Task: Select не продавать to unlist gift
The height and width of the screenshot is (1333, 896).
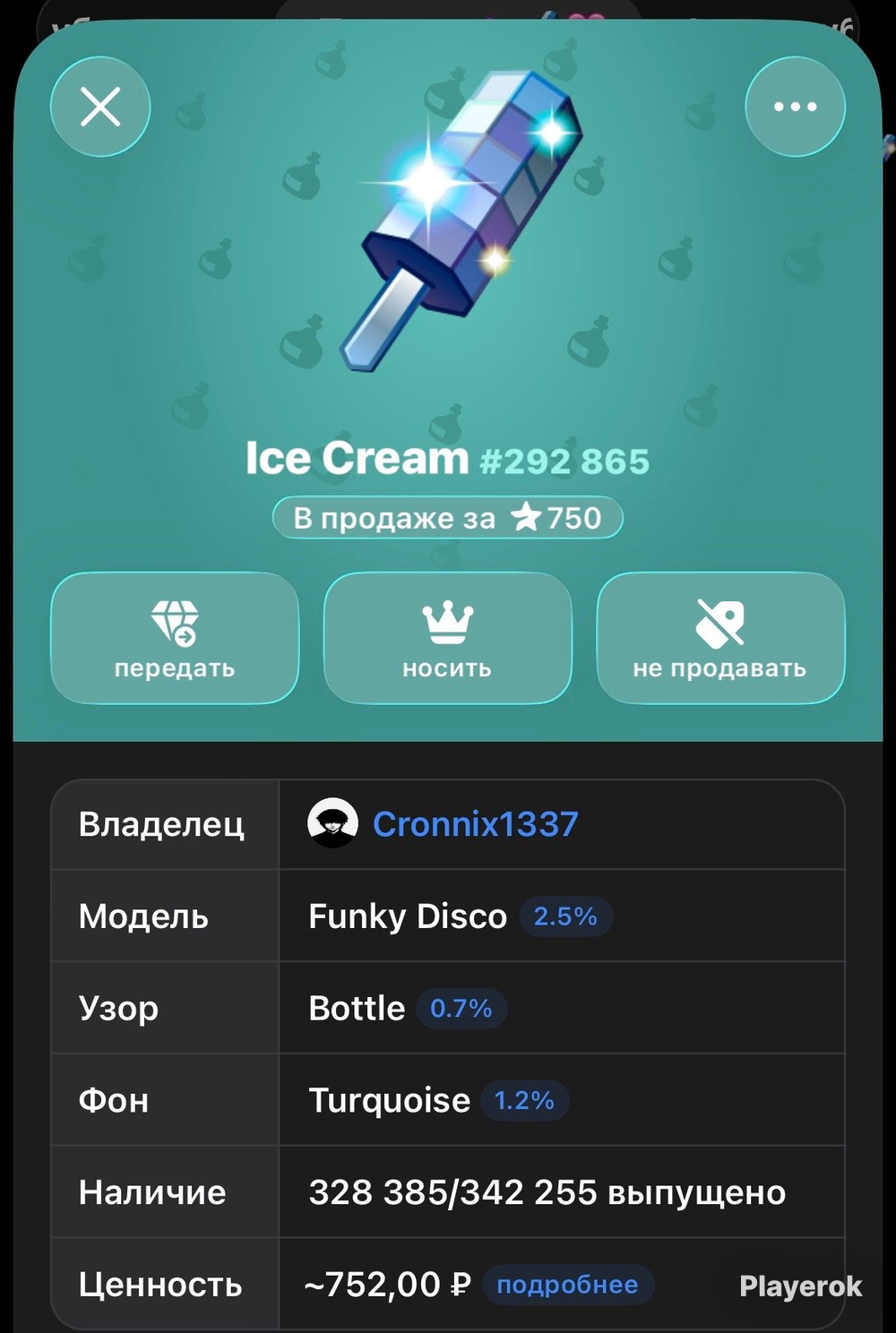Action: point(720,638)
